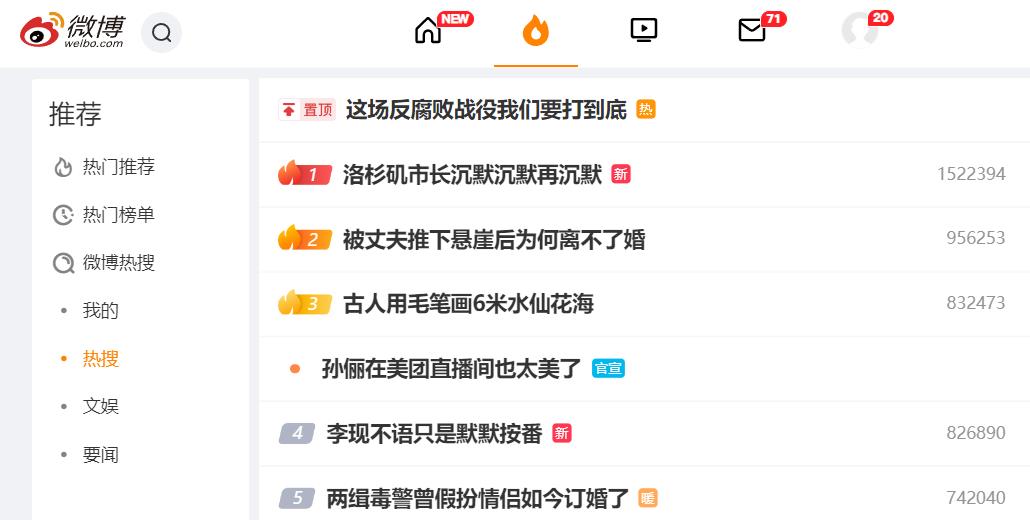Viewport: 1030px width, 520px height.
Task: Go to the home feed icon
Action: (x=428, y=30)
